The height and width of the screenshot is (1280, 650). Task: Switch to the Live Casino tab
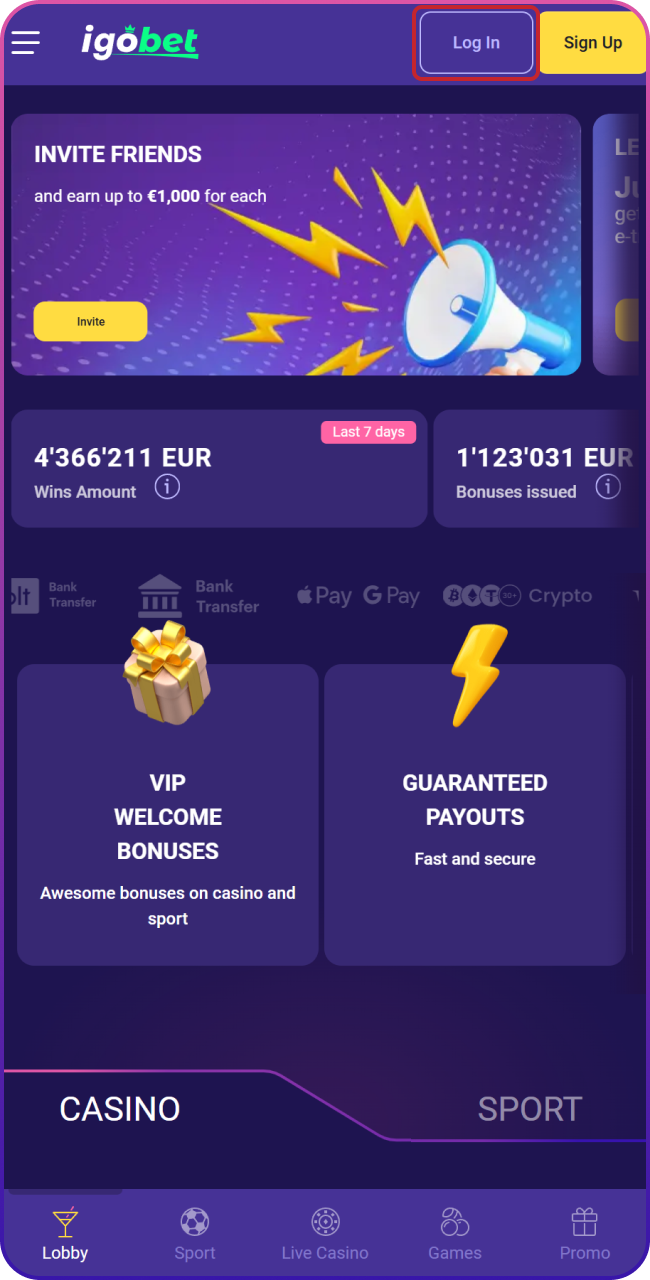point(325,1235)
